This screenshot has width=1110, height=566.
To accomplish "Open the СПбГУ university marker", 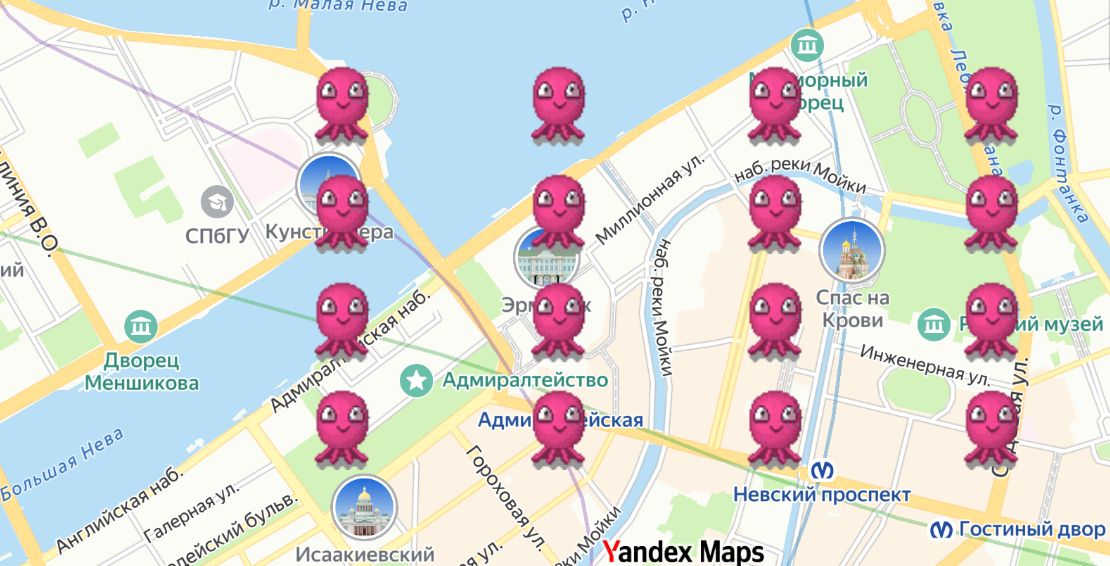I will pos(216,203).
